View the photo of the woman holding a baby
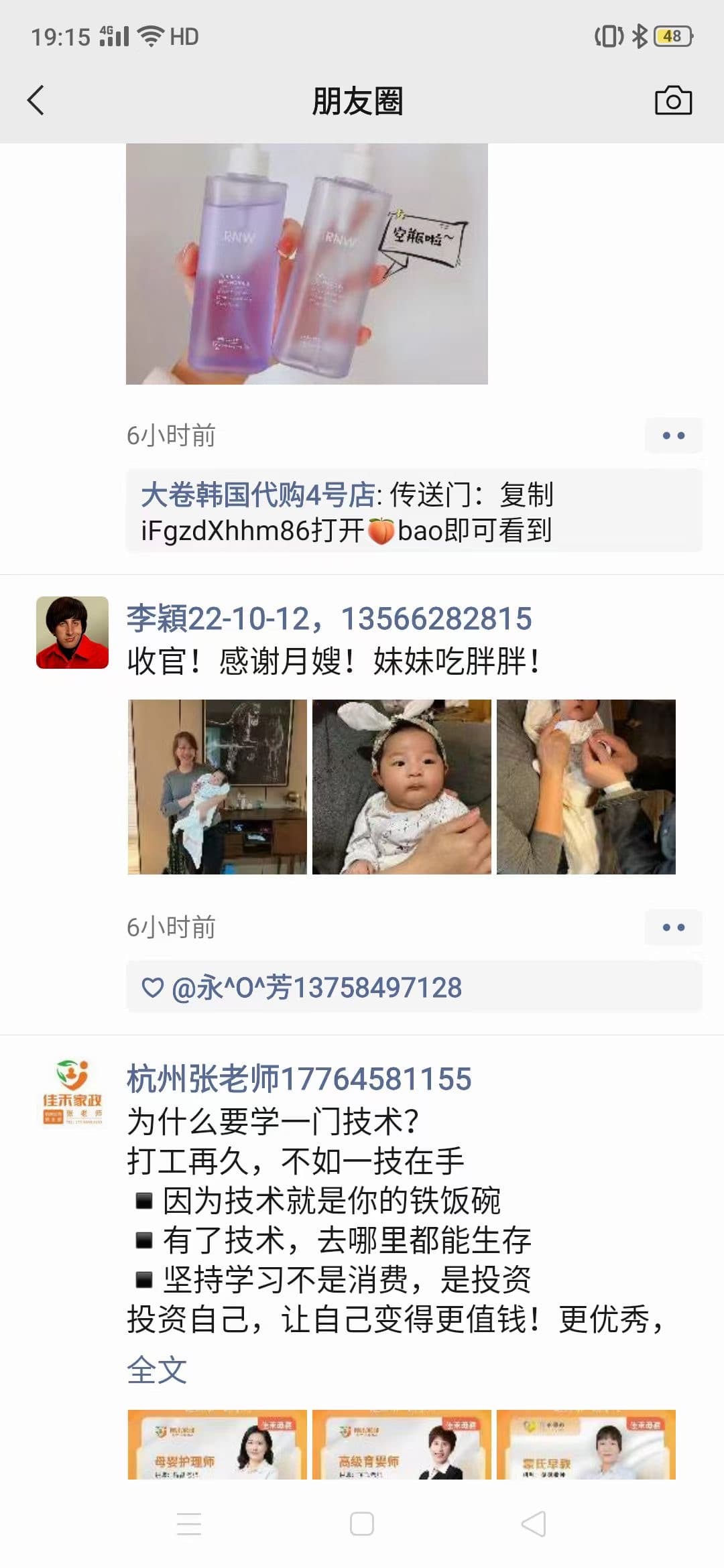 (217, 787)
